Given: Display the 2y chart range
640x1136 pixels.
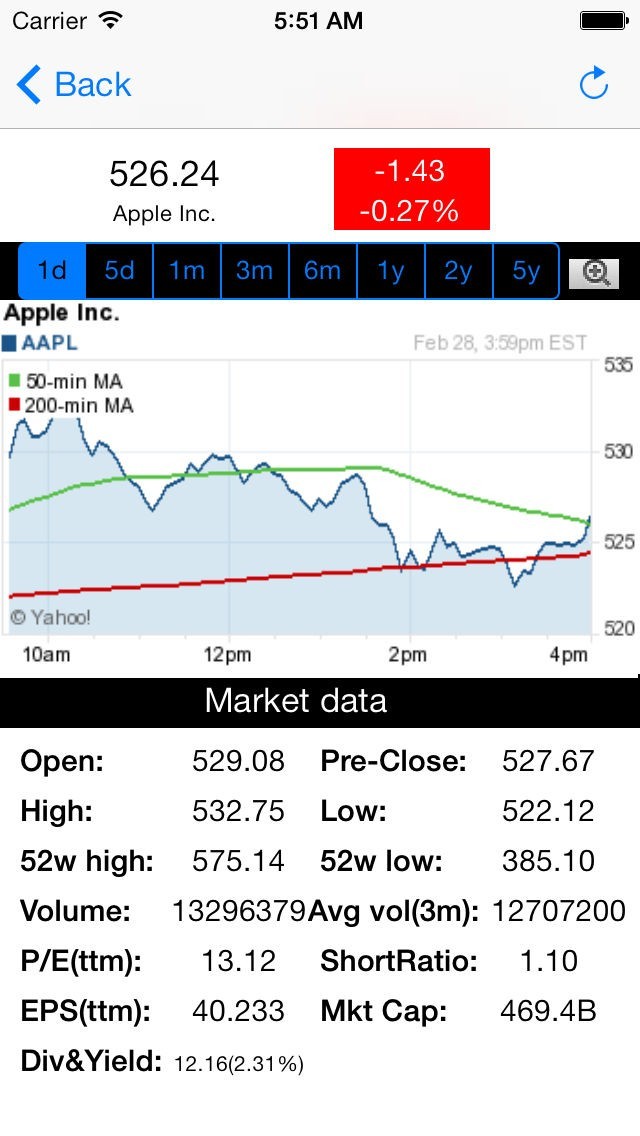Looking at the screenshot, I should click(458, 271).
